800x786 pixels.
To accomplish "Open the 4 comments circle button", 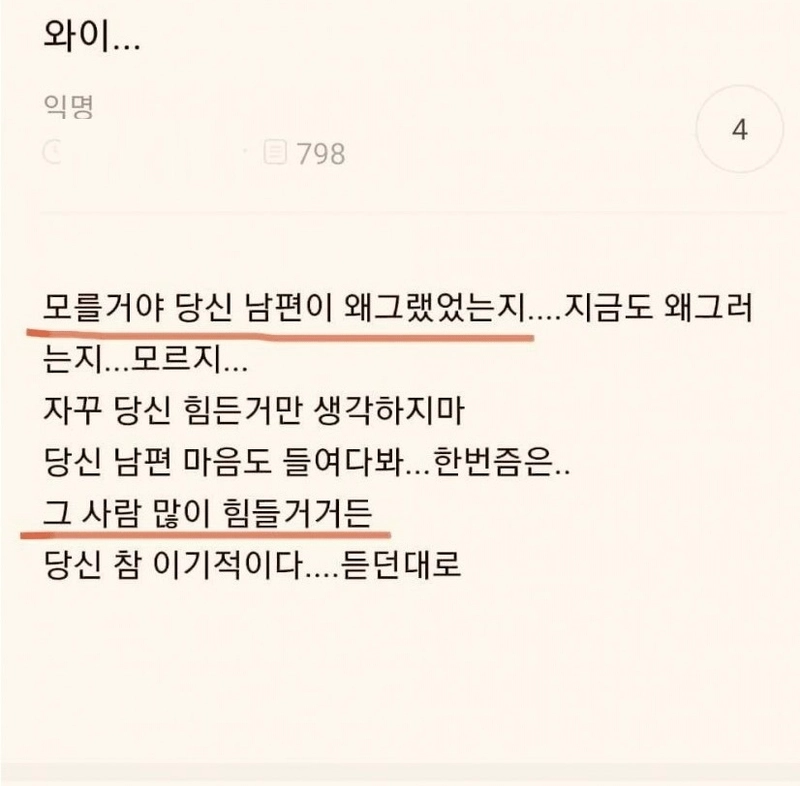I will (x=740, y=131).
